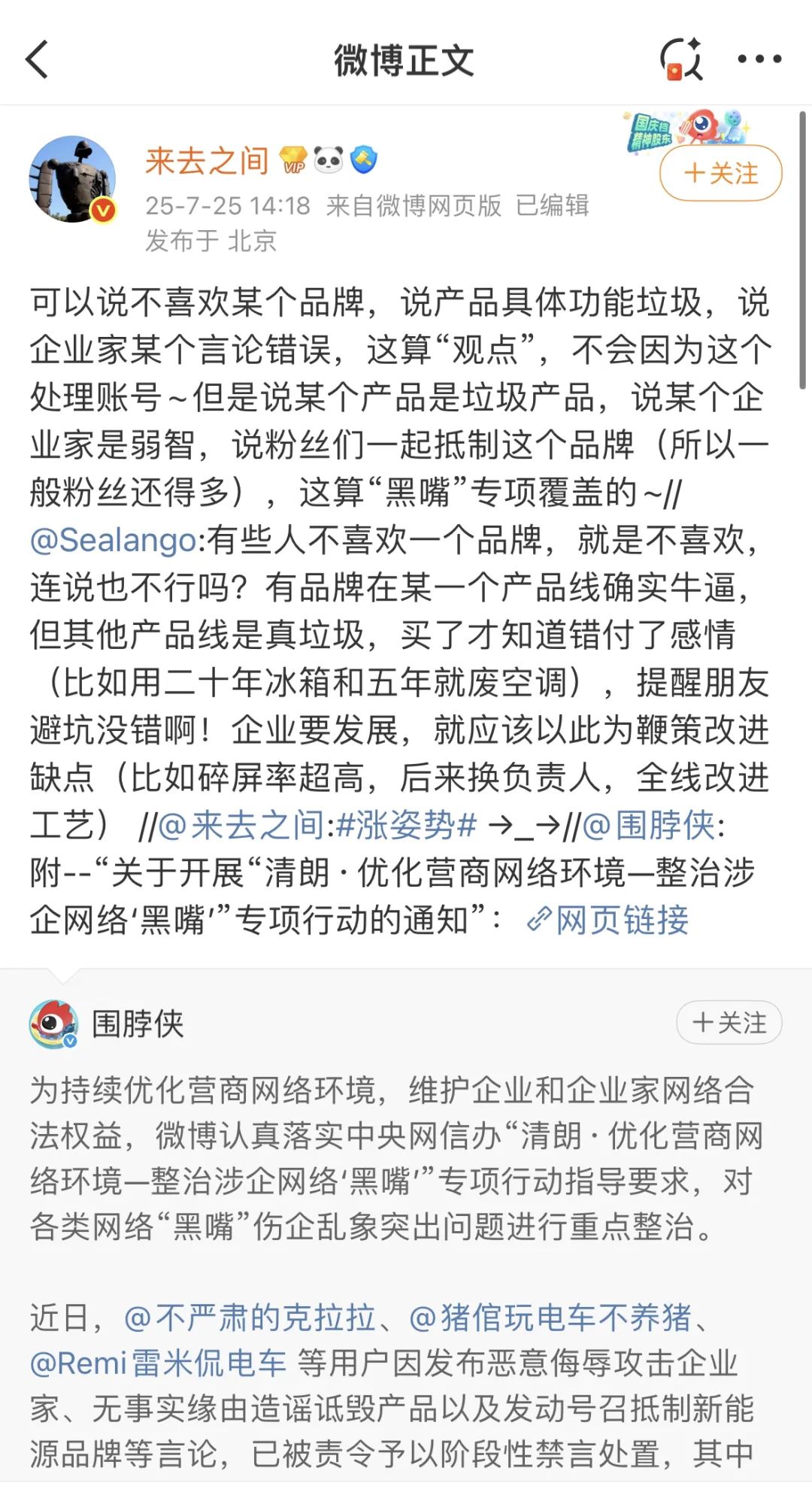Open the @Remi雷米侃电车 profile link
Screen dimensions: 812x1495
[x=158, y=1363]
